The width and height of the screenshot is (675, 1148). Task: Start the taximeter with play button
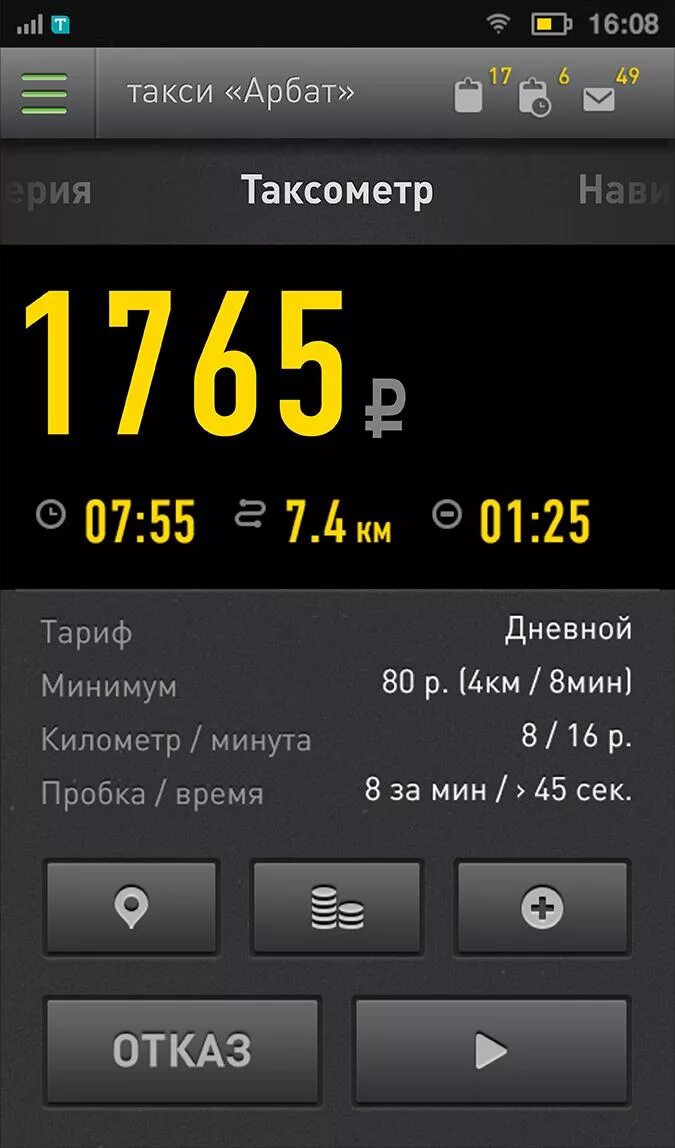point(491,1050)
